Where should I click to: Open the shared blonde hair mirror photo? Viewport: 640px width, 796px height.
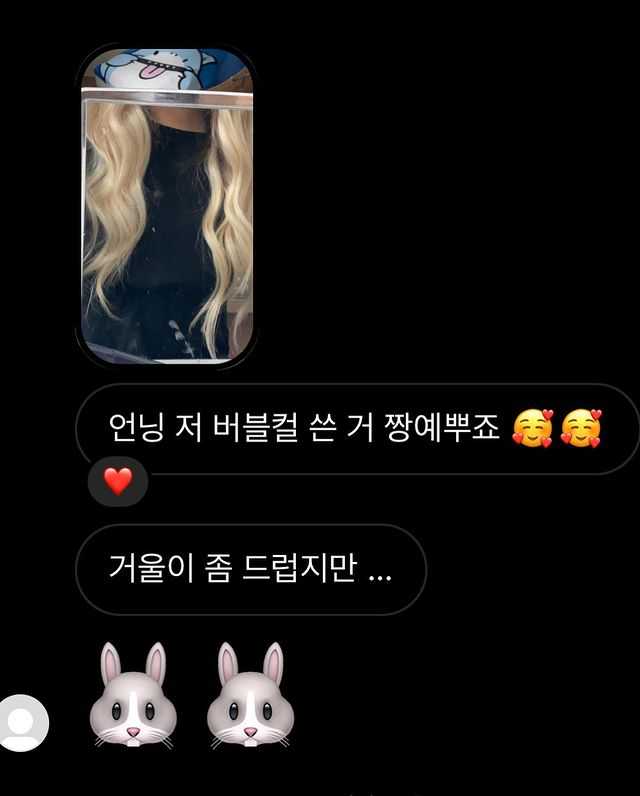click(166, 206)
